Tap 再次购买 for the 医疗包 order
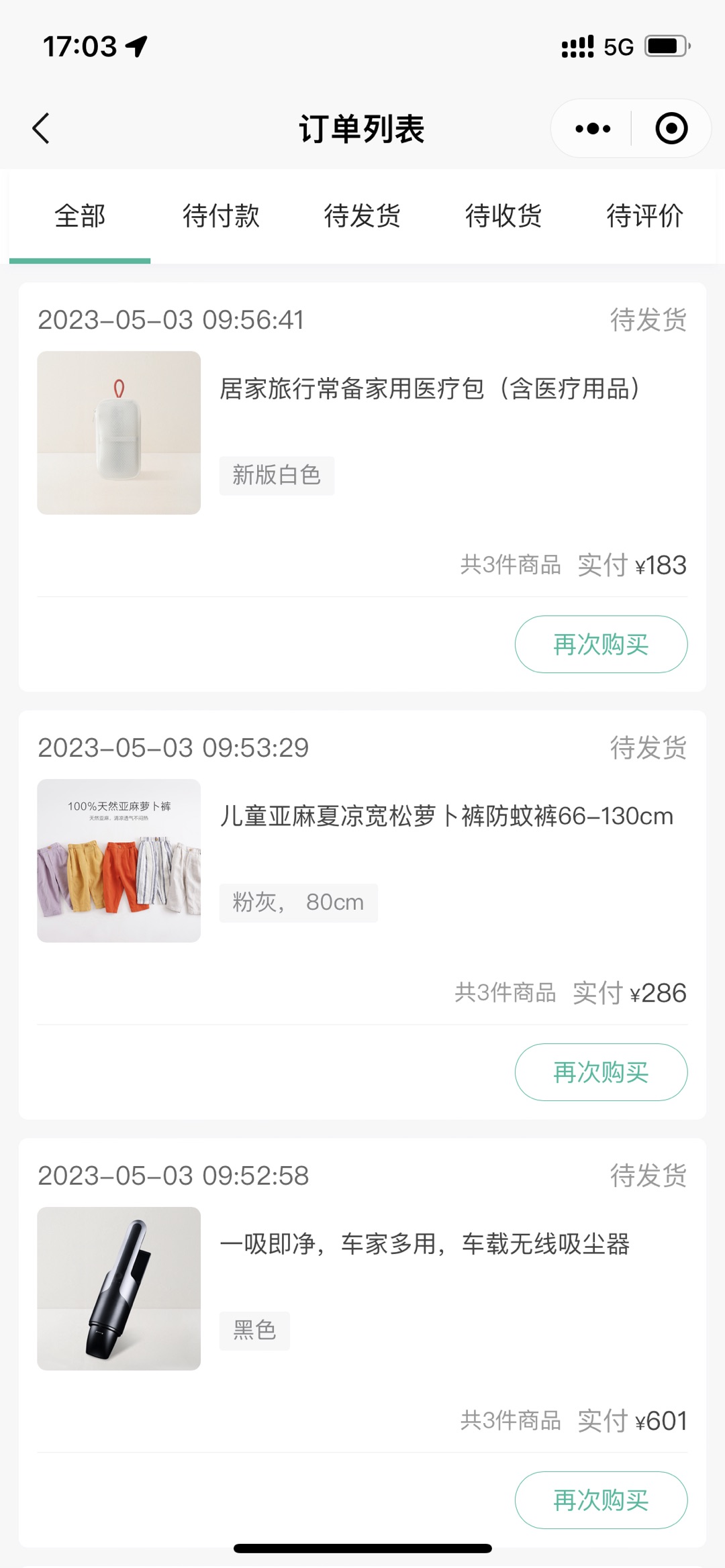Image resolution: width=725 pixels, height=1568 pixels. pos(601,644)
